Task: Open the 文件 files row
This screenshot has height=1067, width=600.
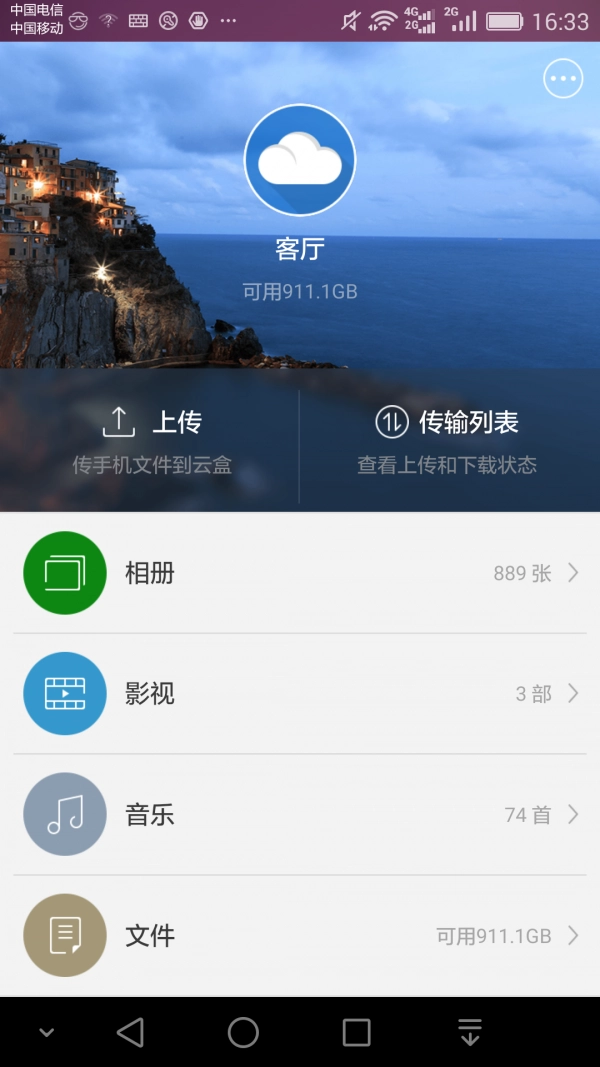Action: click(300, 936)
